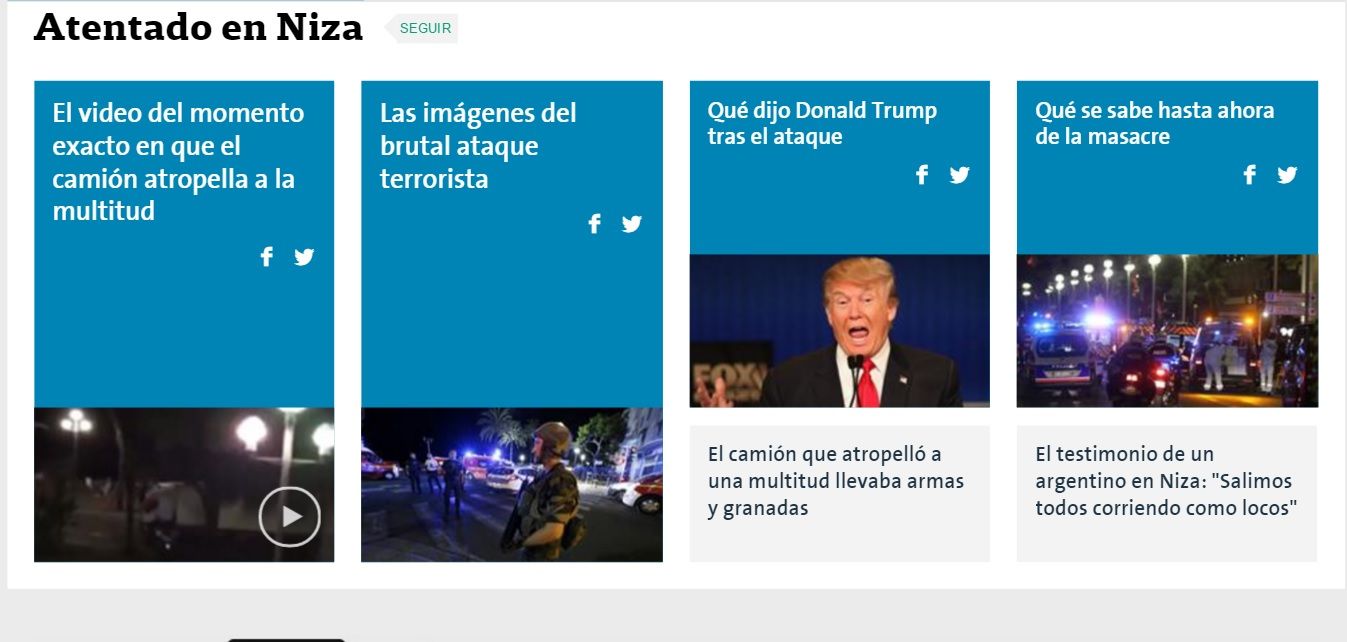Share the truck video story on Facebook
1347x642 pixels.
coord(267,257)
